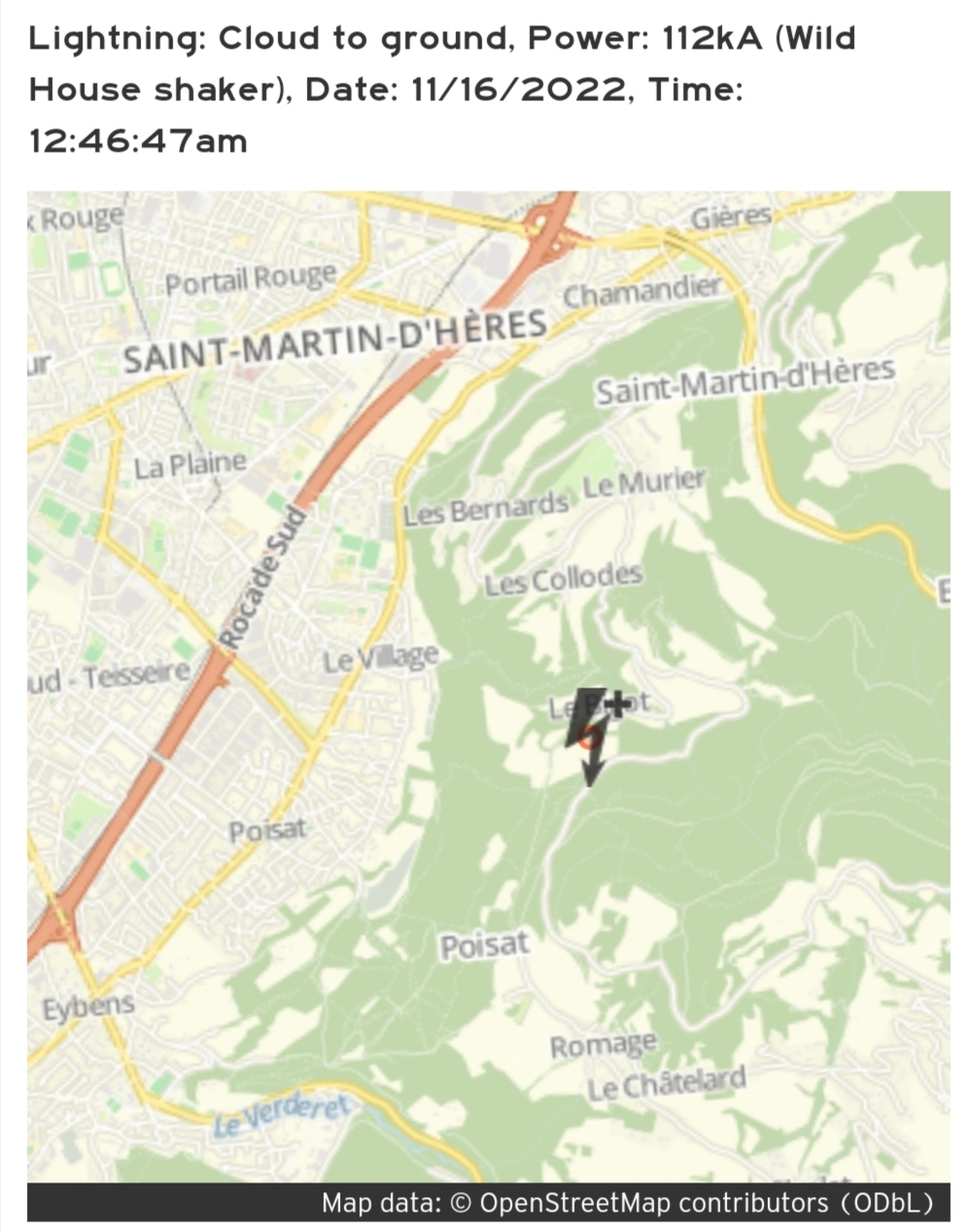
Task: Open the lightning strike map image
Action: tap(488, 686)
